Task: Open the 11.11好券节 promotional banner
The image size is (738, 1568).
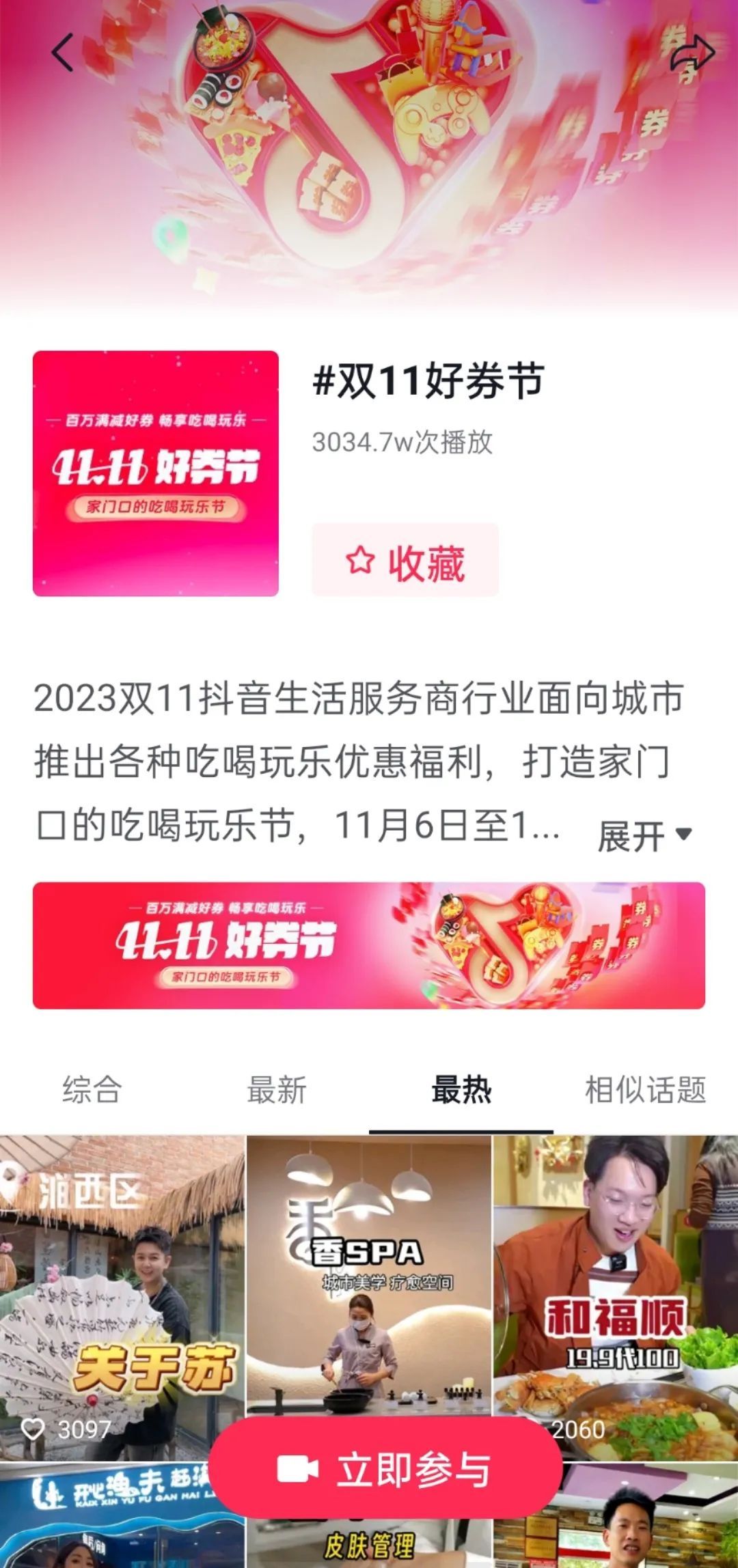Action: (369, 945)
